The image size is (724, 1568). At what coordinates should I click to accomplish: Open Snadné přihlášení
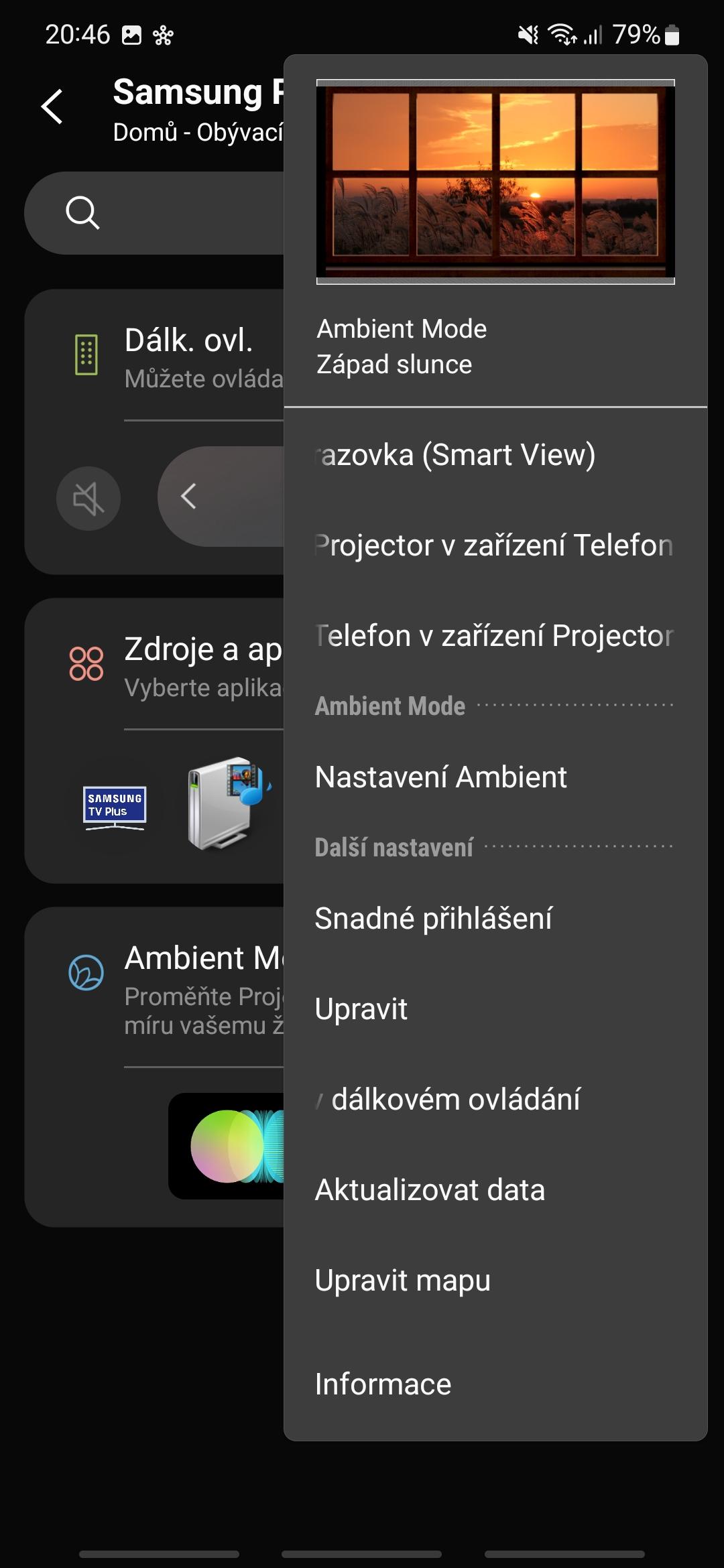(495, 919)
